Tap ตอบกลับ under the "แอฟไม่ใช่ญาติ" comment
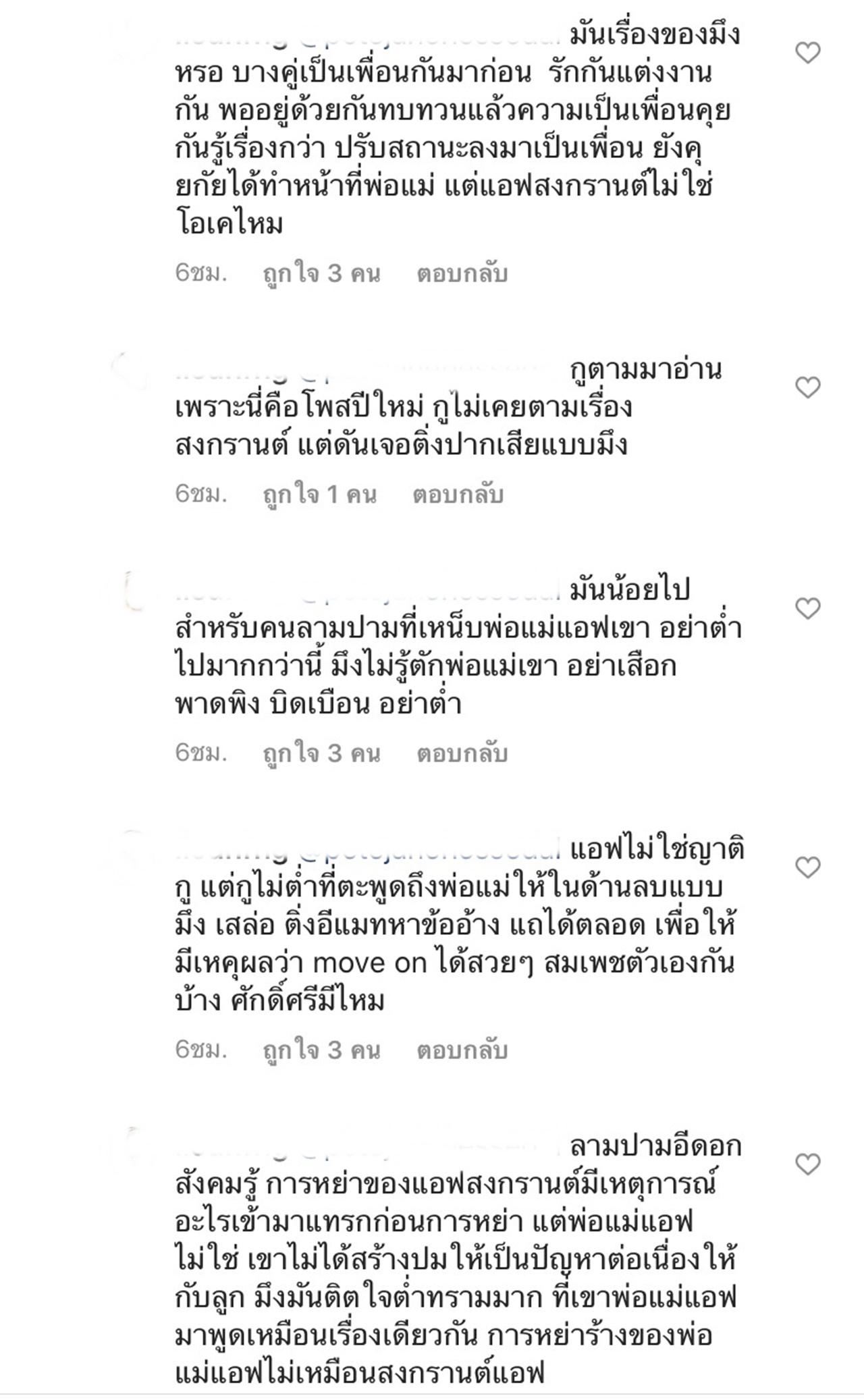Screen dimensions: 864x1400 pos(462,1050)
